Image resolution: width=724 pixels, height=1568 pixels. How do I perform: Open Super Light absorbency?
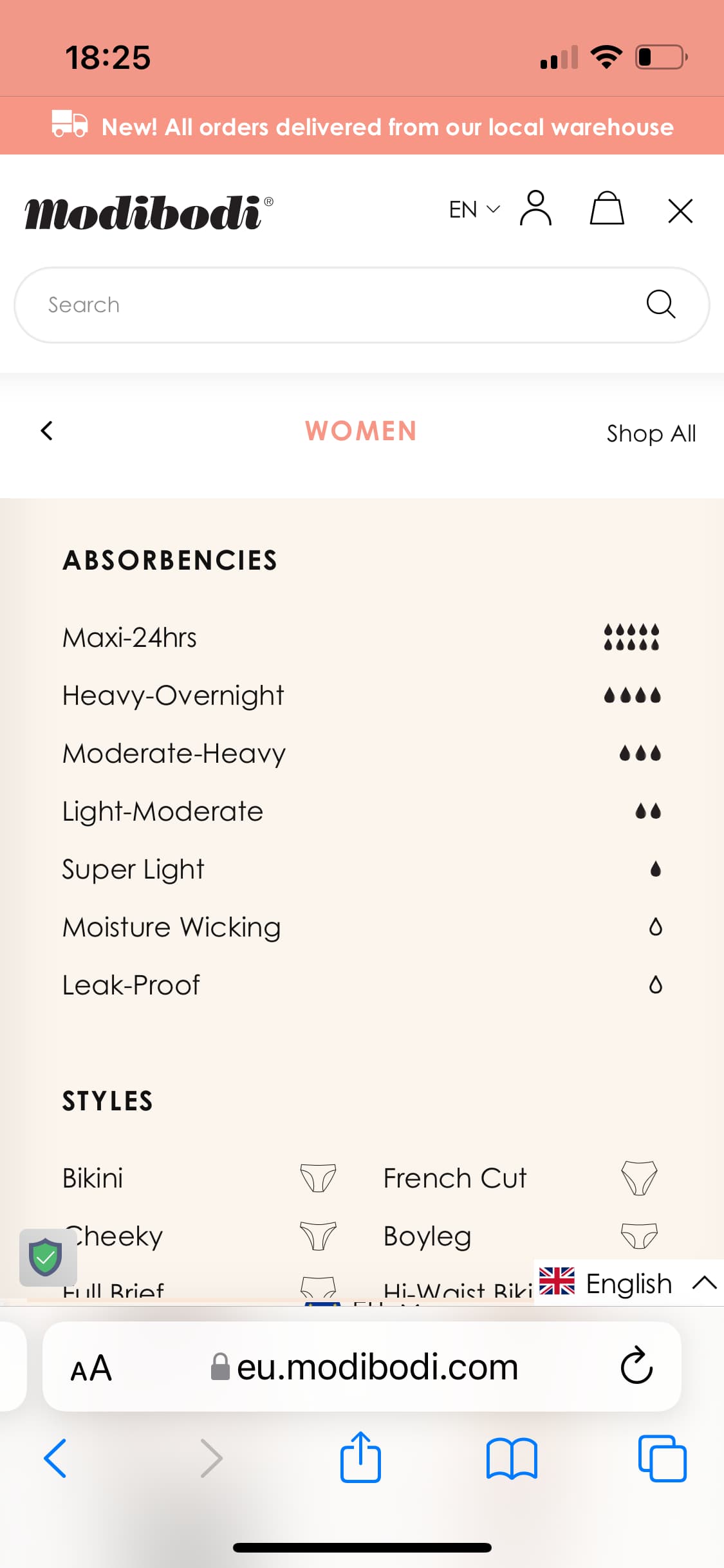[x=362, y=869]
